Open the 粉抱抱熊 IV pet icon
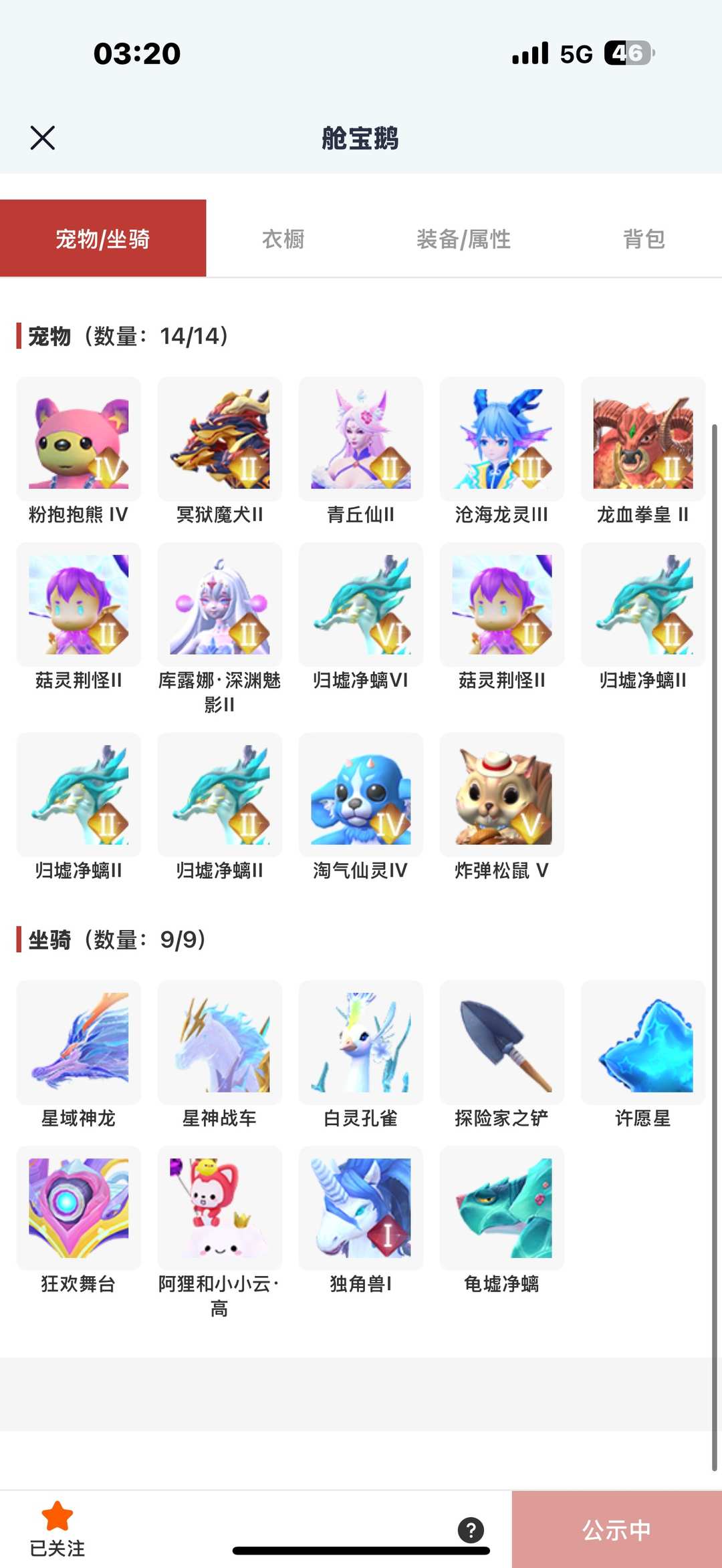This screenshot has width=722, height=1568. pyautogui.click(x=78, y=438)
